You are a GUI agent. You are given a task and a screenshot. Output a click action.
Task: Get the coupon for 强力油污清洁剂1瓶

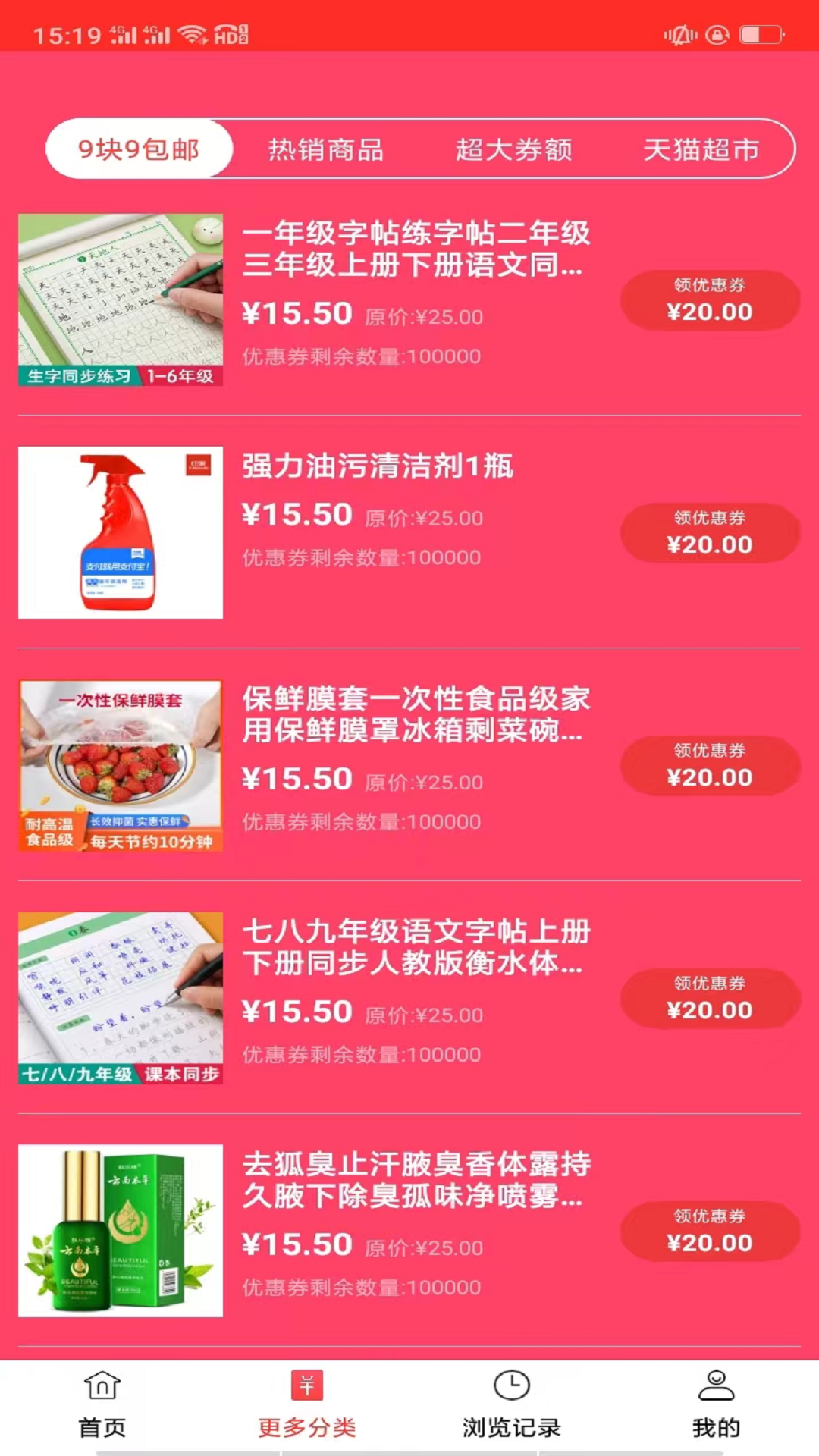coord(710,533)
